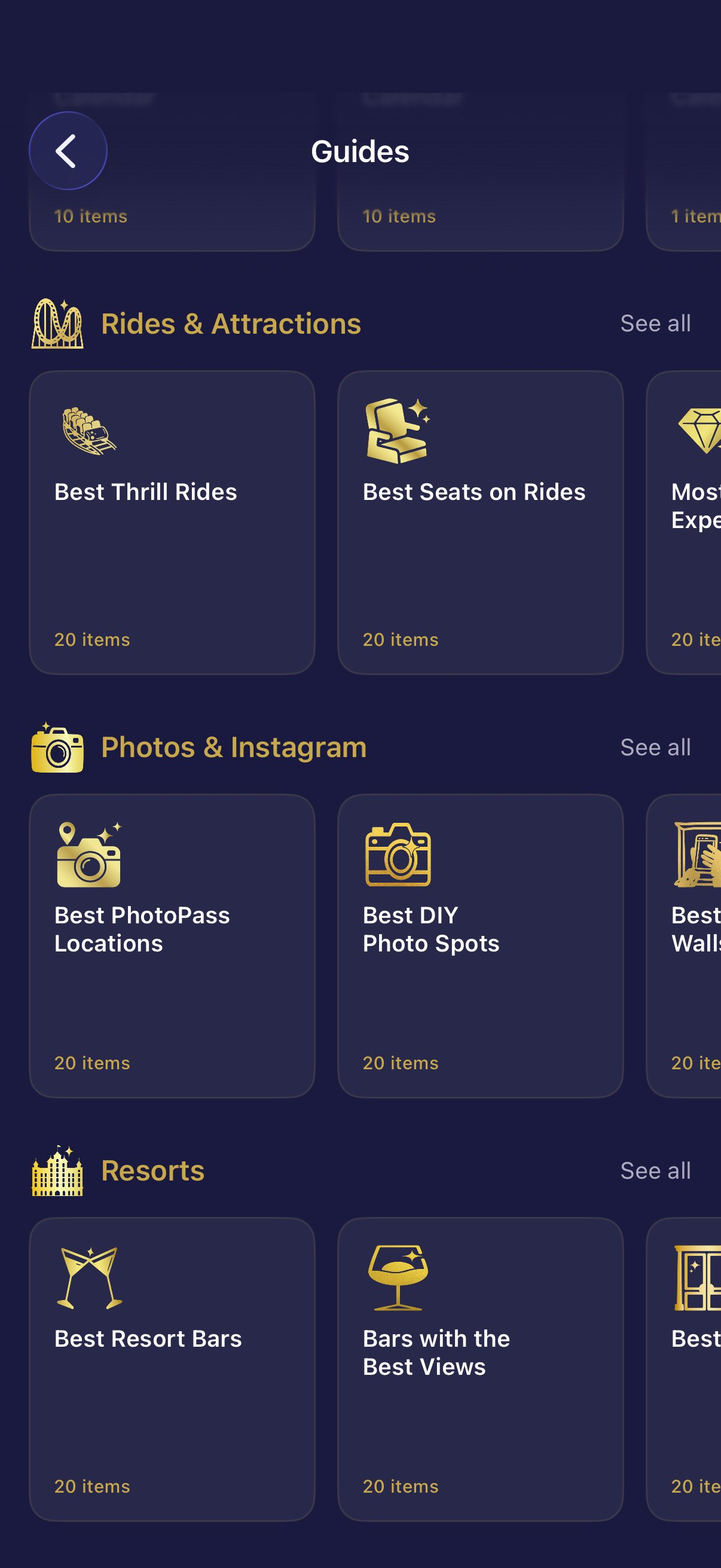This screenshot has width=721, height=1568.
Task: Open the Best Thrill Rides guide
Action: (172, 522)
